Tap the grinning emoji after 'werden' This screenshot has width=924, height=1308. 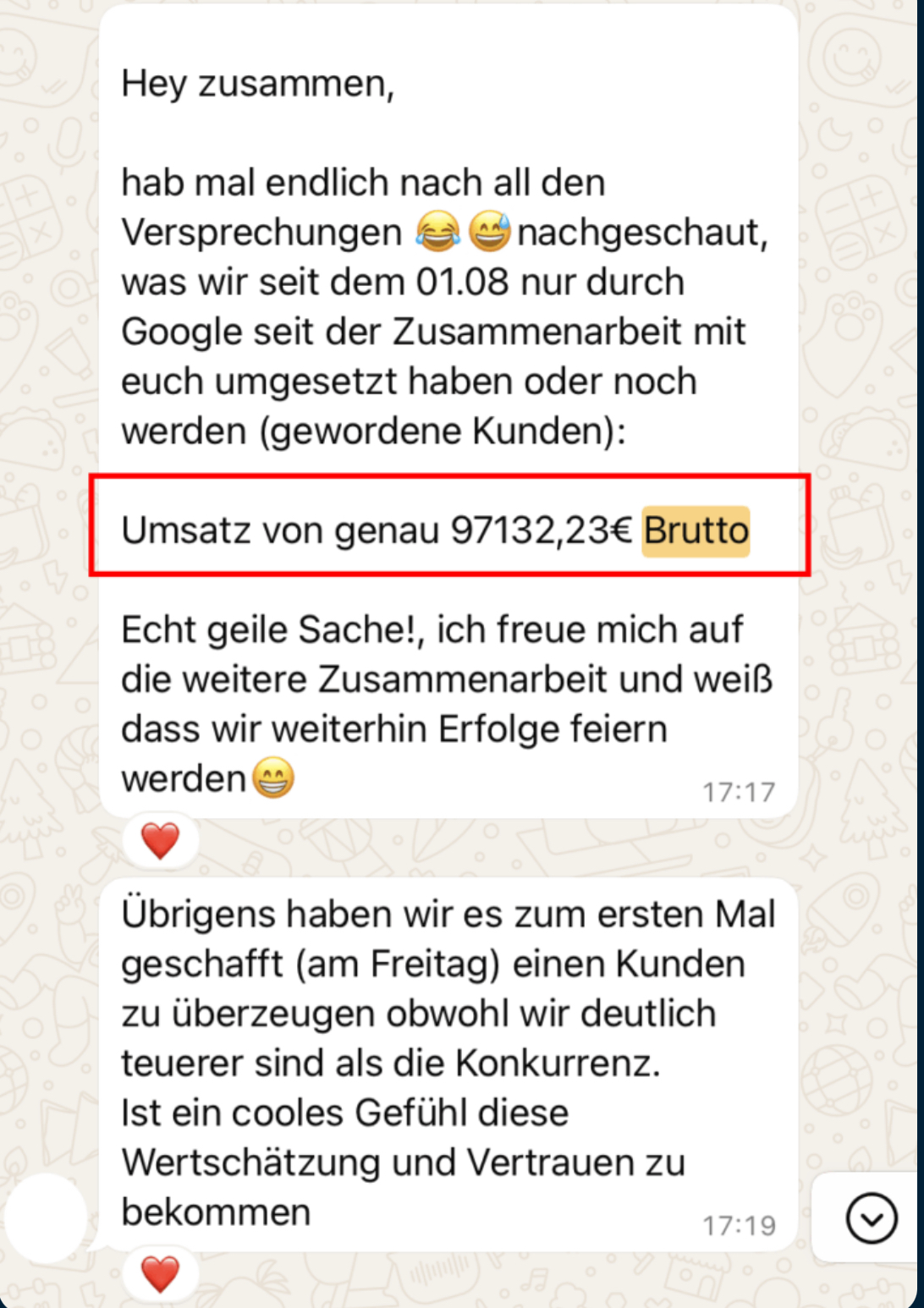click(x=272, y=778)
